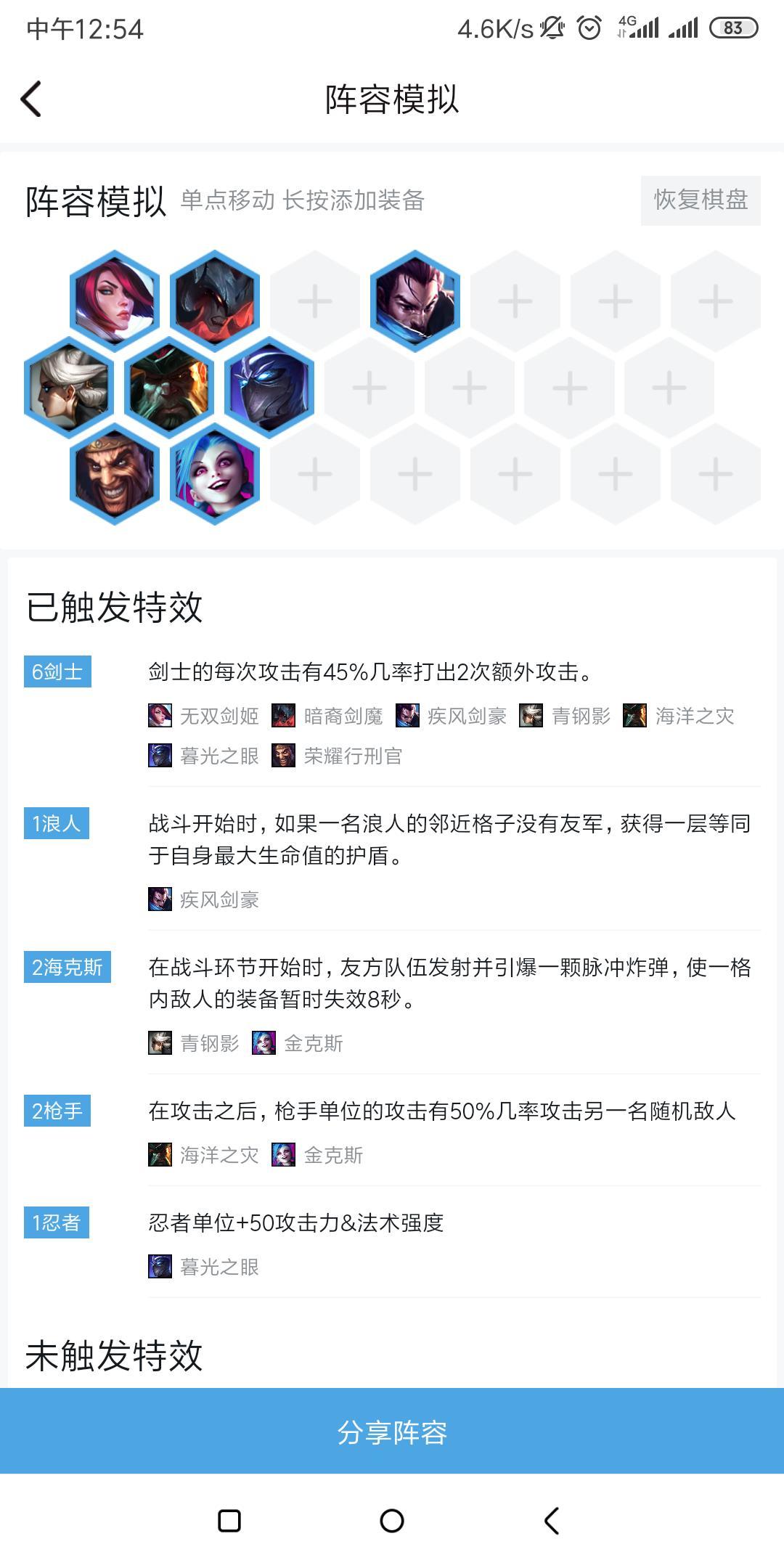
Task: Select the Camille hexagon on the board
Action: (x=69, y=388)
